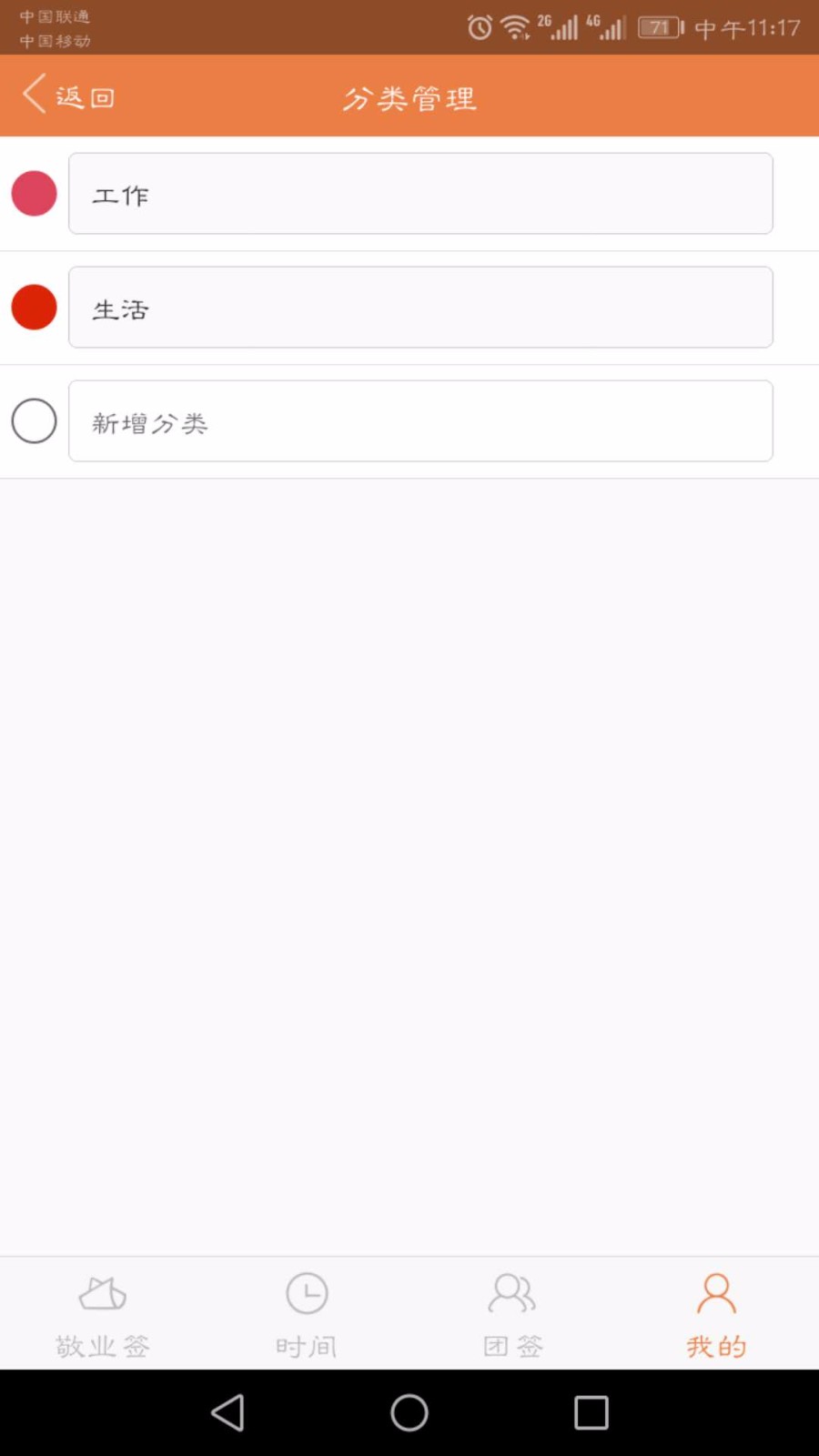Open recent apps from navigation bar
The height and width of the screenshot is (1456, 819).
tap(591, 1413)
